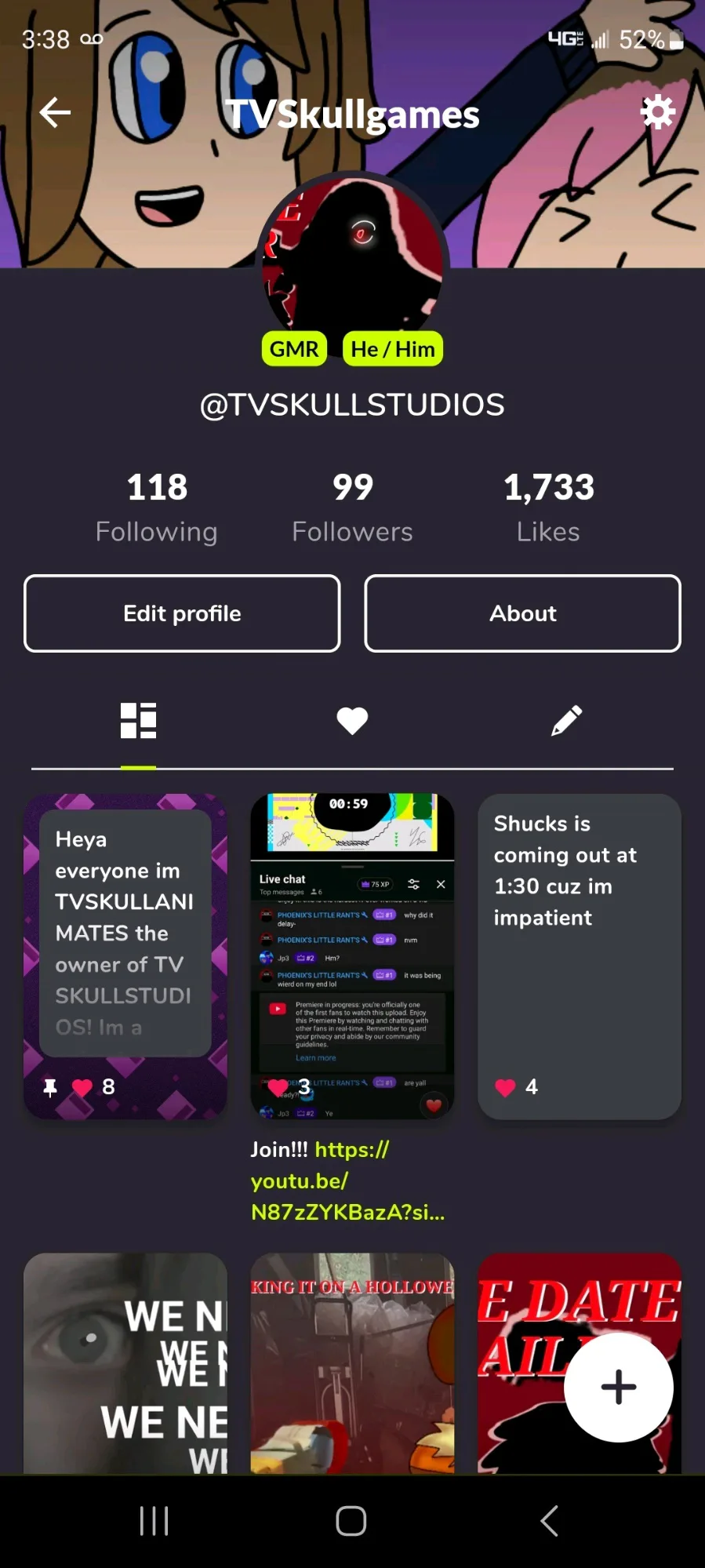Open the pinned "Heya everyone" post
This screenshot has height=1568, width=705.
[x=125, y=955]
